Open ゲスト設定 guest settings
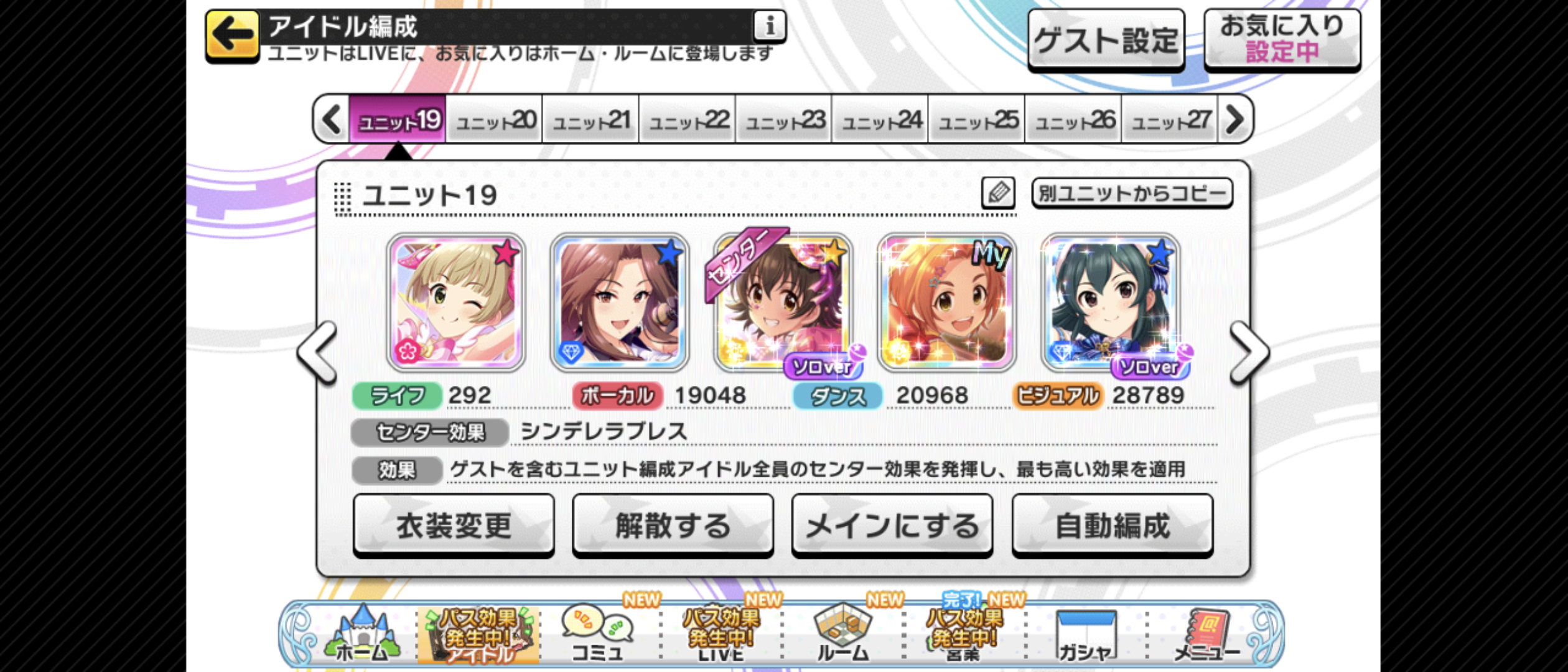Screen dimensions: 1568x672 pos(1106,40)
